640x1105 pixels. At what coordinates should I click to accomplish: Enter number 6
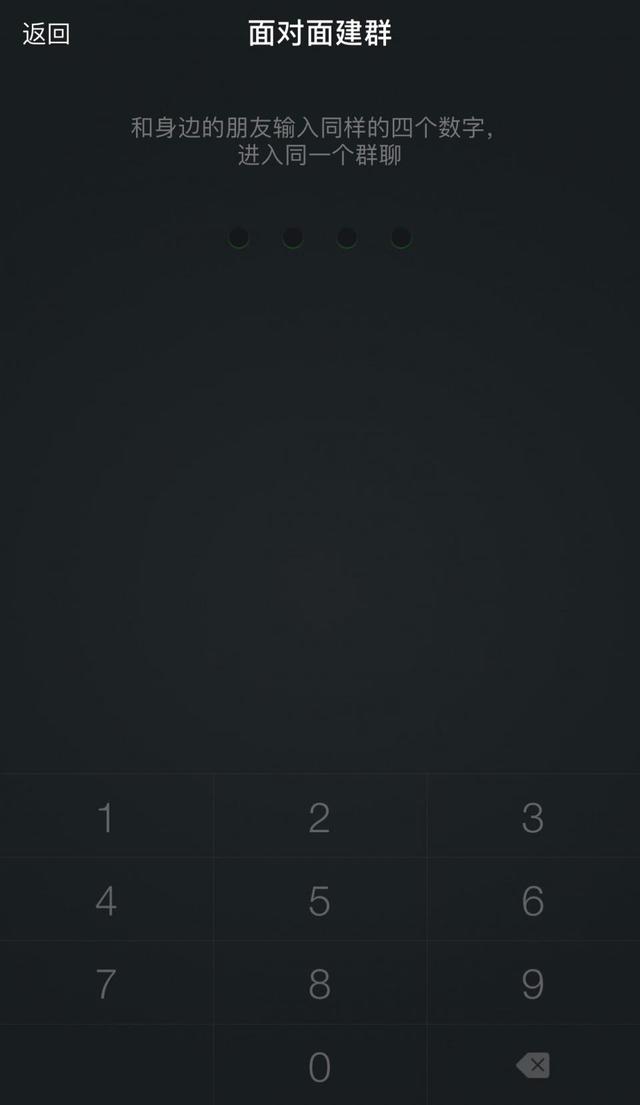pos(532,900)
